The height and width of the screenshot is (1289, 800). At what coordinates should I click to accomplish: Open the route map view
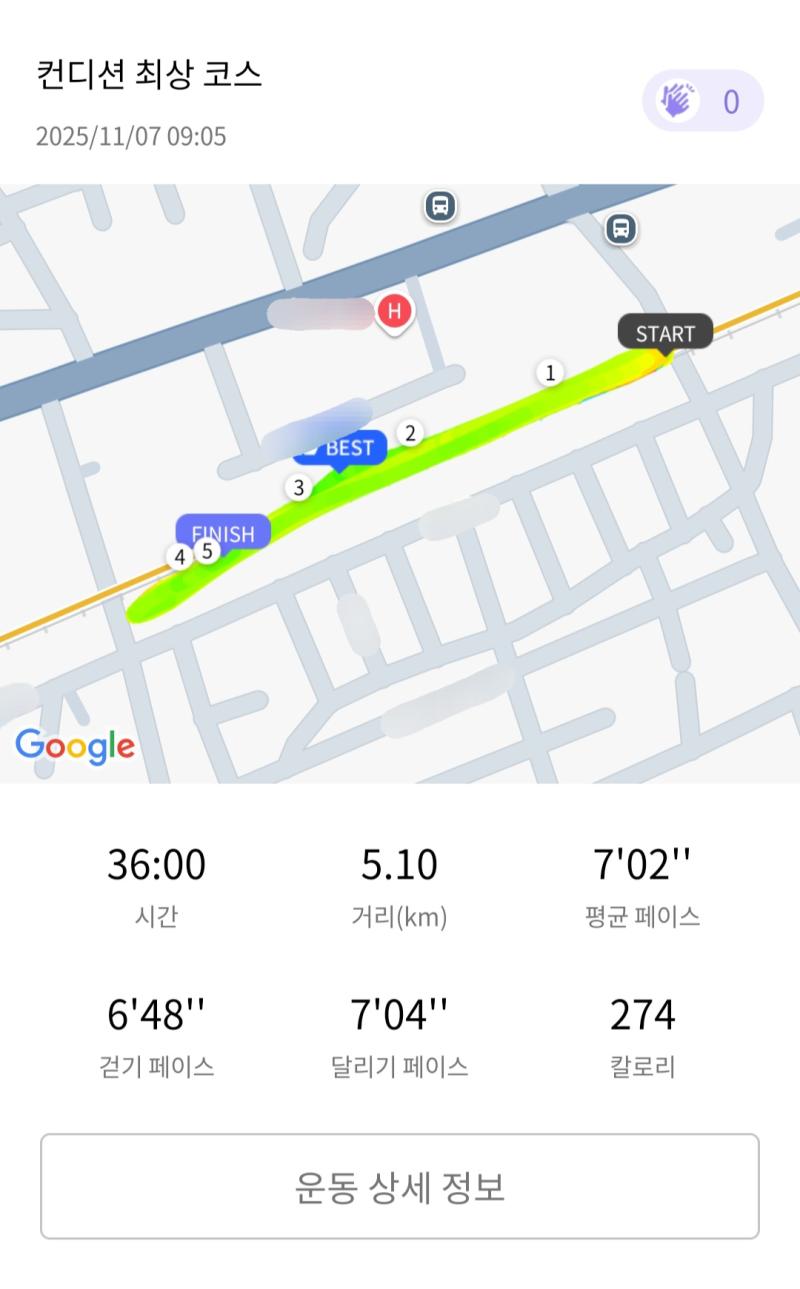point(400,483)
